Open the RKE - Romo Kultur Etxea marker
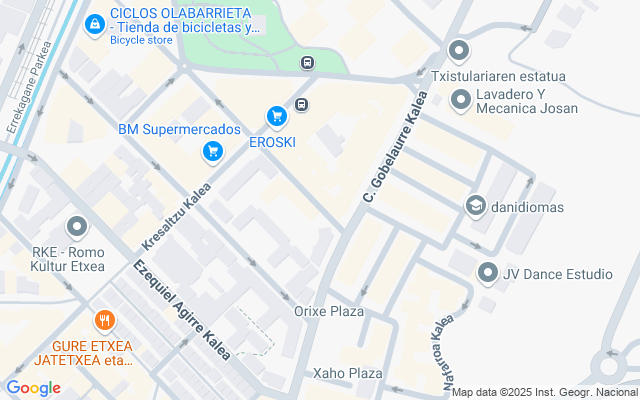This screenshot has width=640, height=400. (76, 229)
